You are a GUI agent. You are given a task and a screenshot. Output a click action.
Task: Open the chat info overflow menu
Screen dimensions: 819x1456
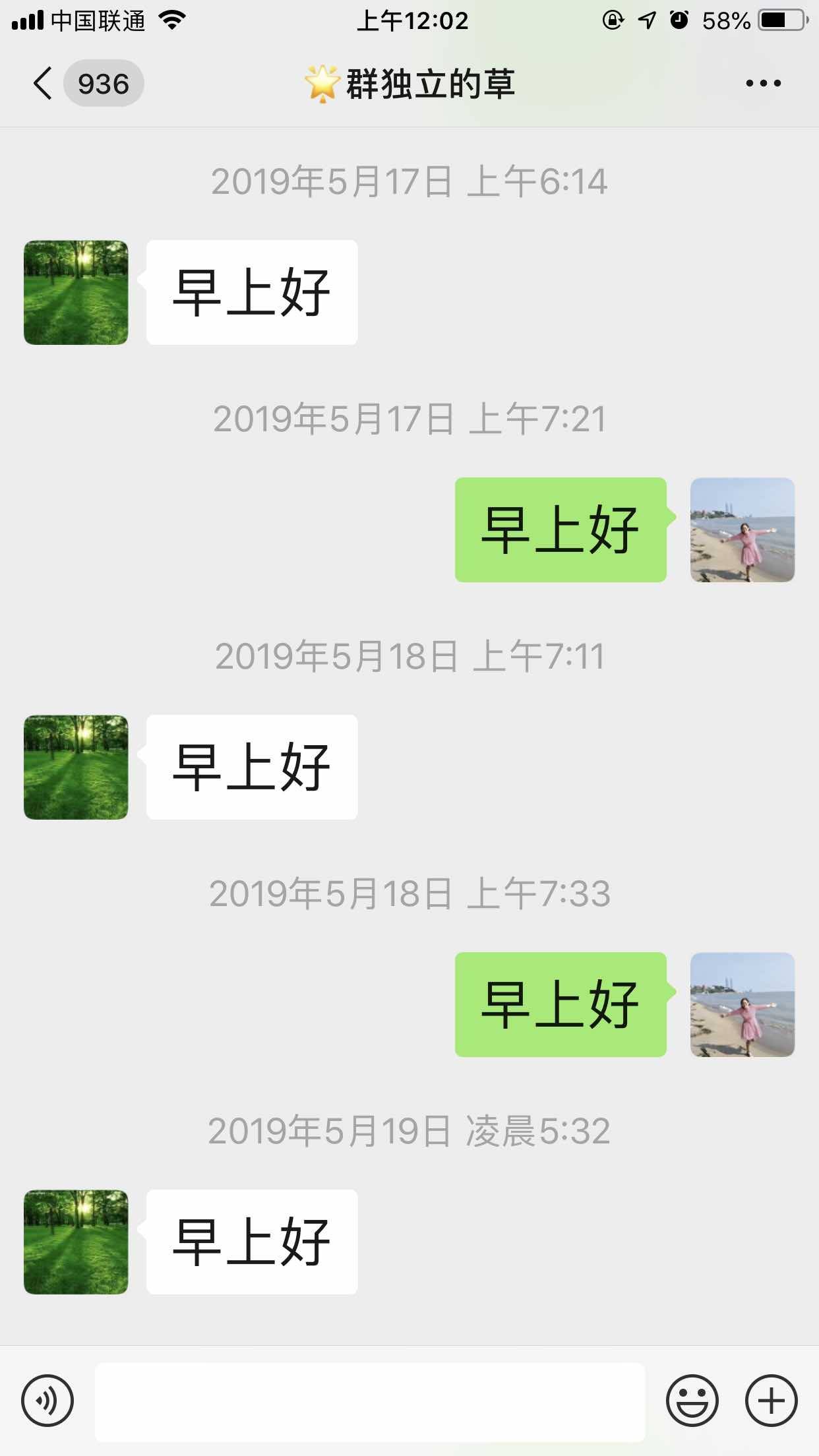[763, 84]
